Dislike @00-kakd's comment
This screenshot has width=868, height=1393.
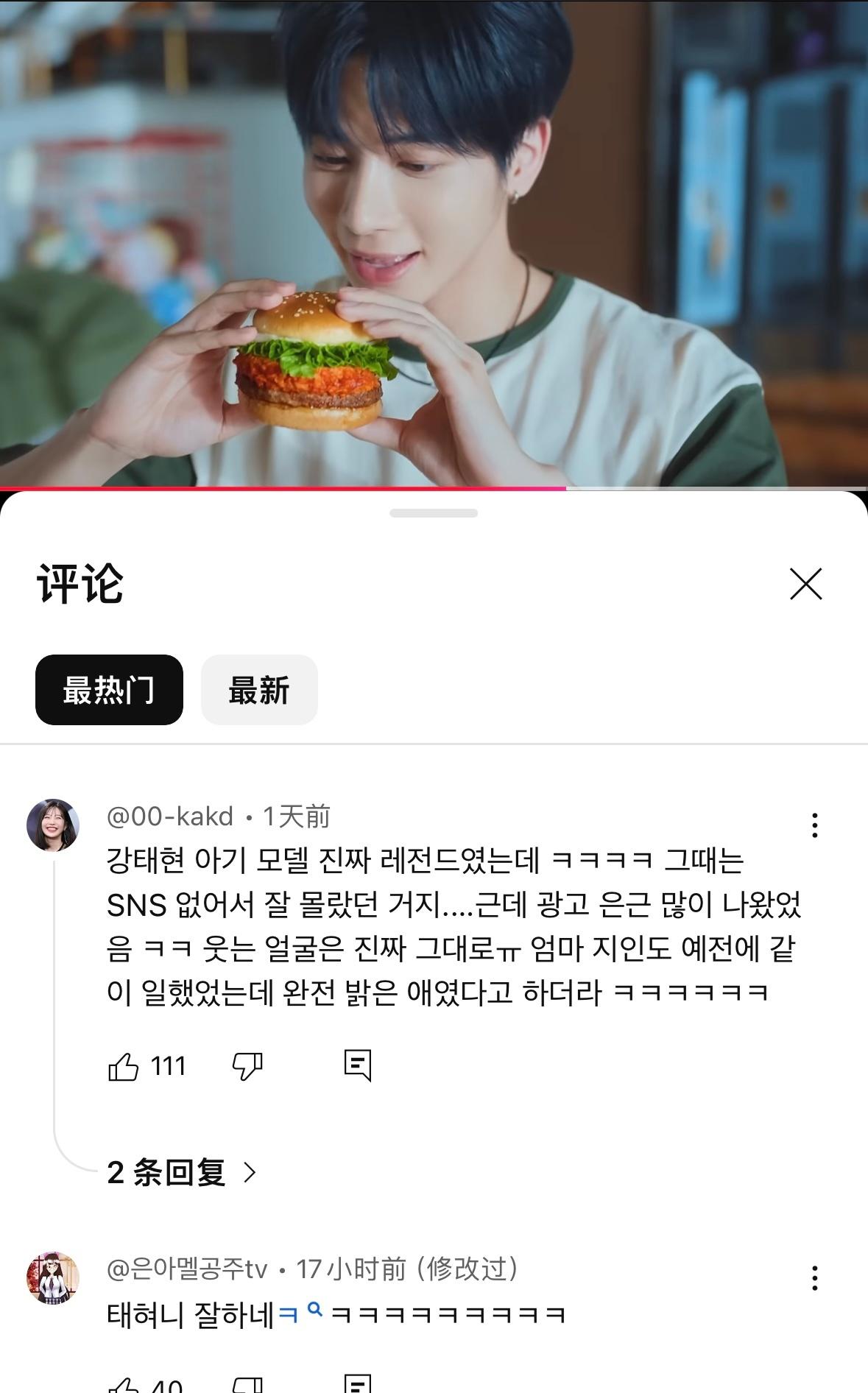(247, 1066)
